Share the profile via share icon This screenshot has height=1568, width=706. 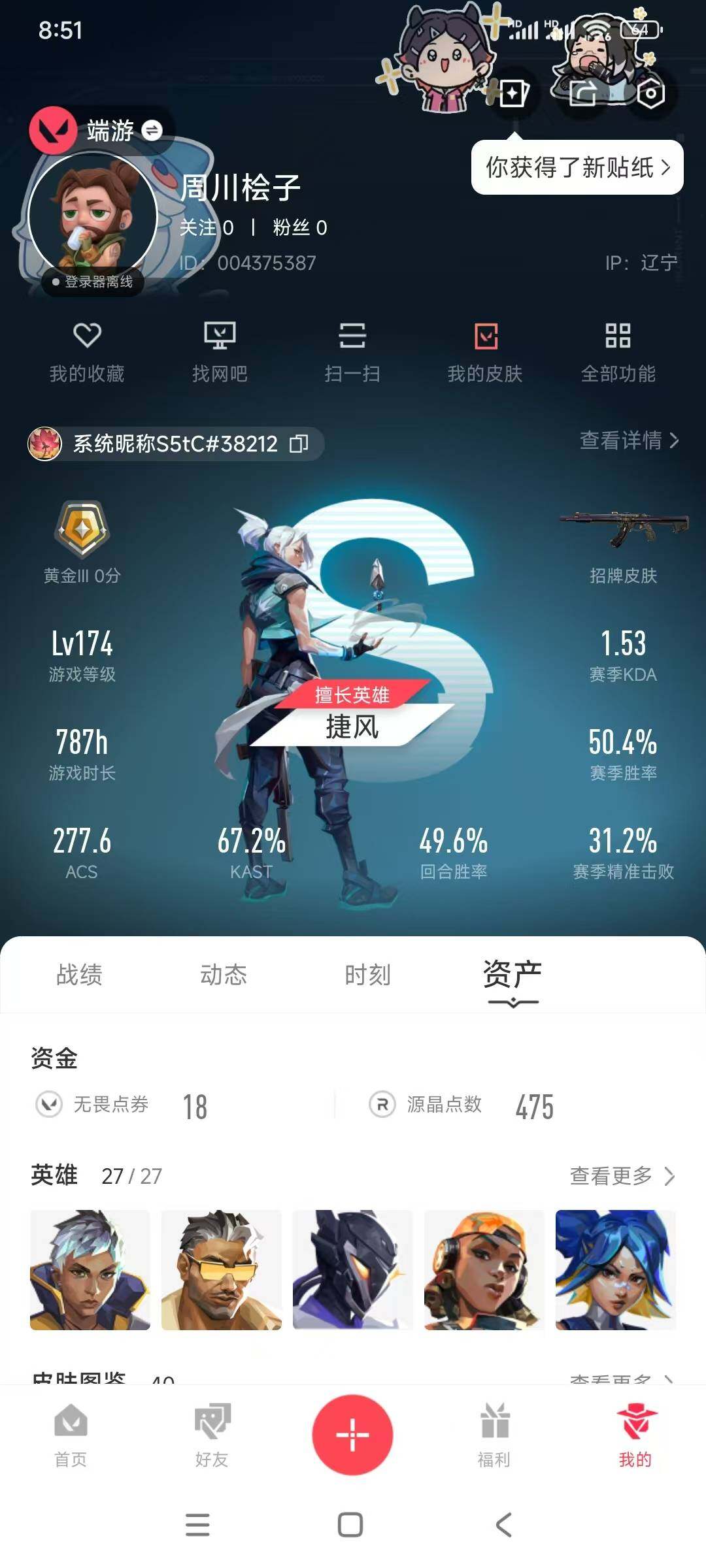click(582, 94)
